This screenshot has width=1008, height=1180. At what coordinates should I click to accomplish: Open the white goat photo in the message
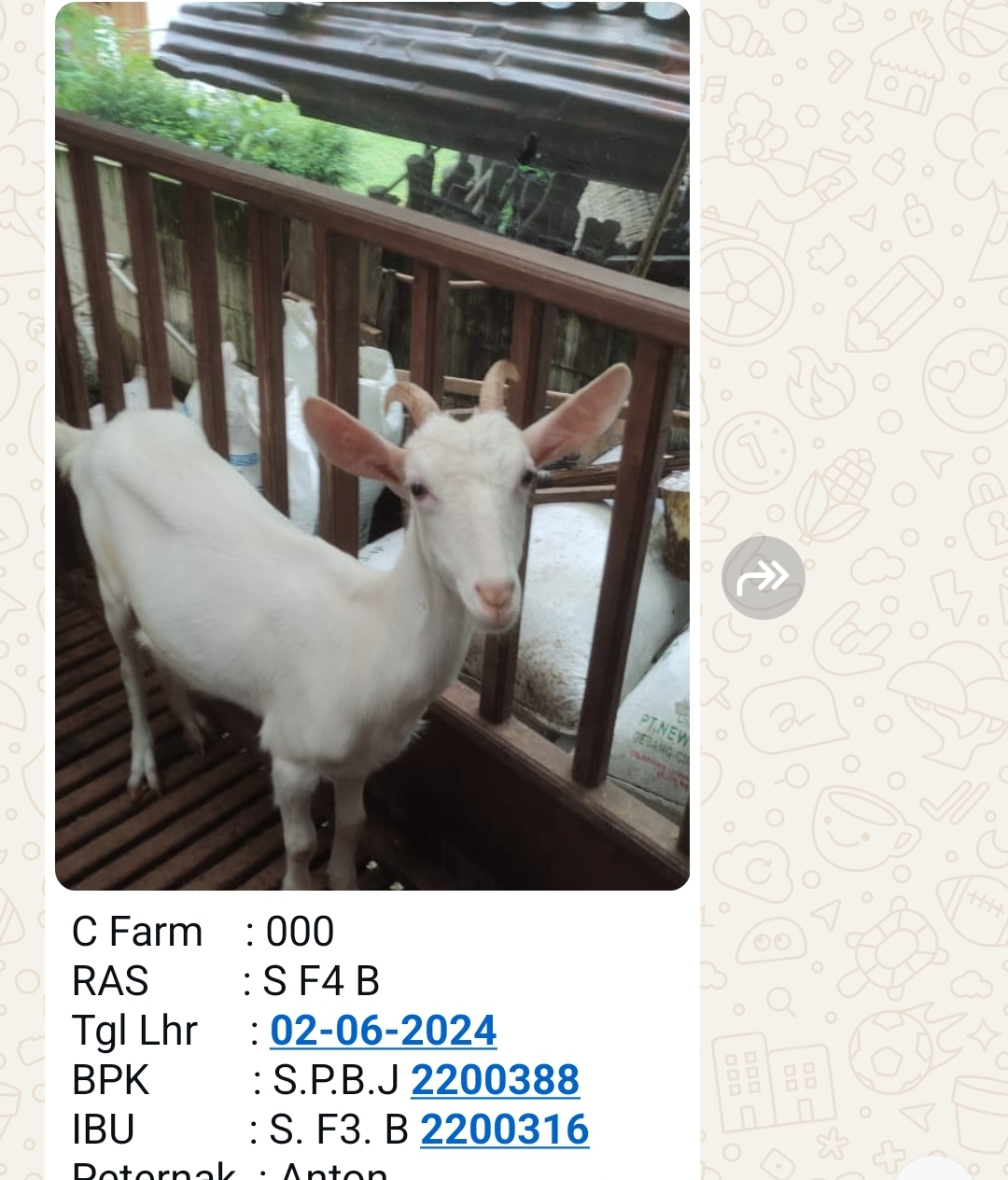click(371, 446)
